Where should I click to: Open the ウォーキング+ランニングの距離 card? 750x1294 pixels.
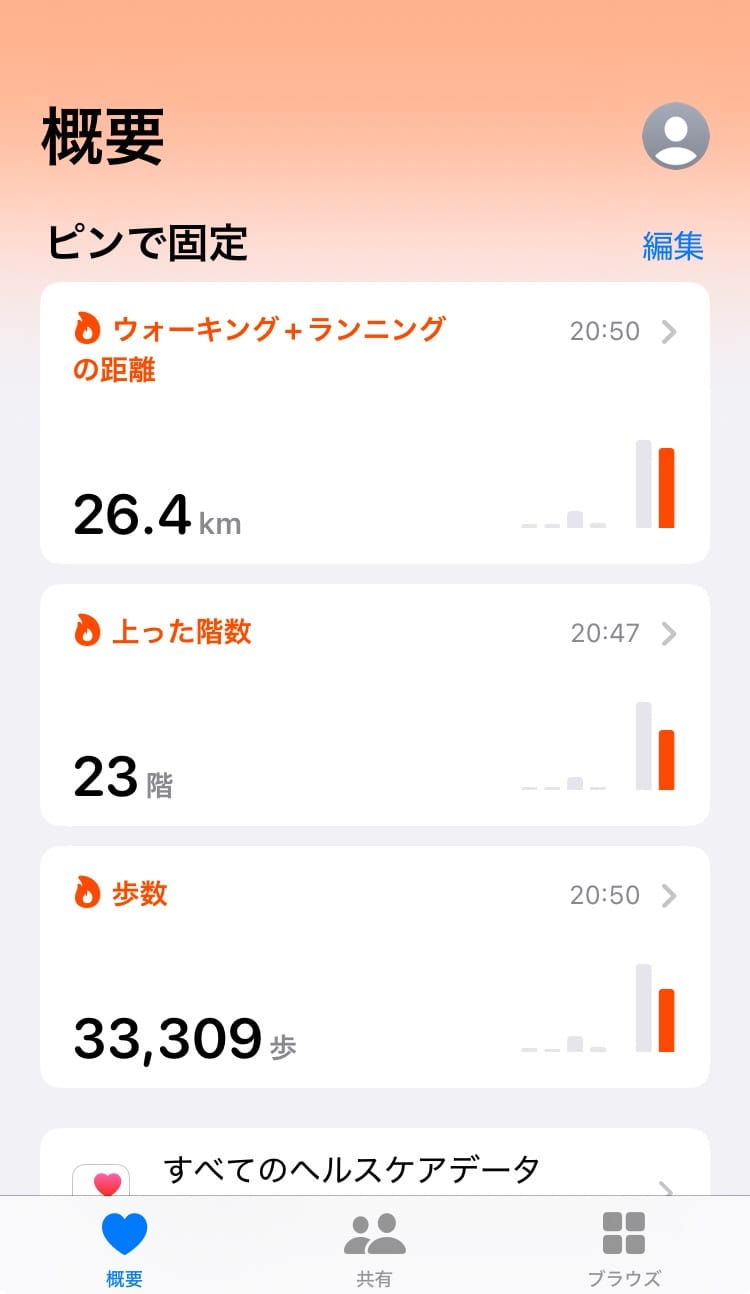(374, 423)
